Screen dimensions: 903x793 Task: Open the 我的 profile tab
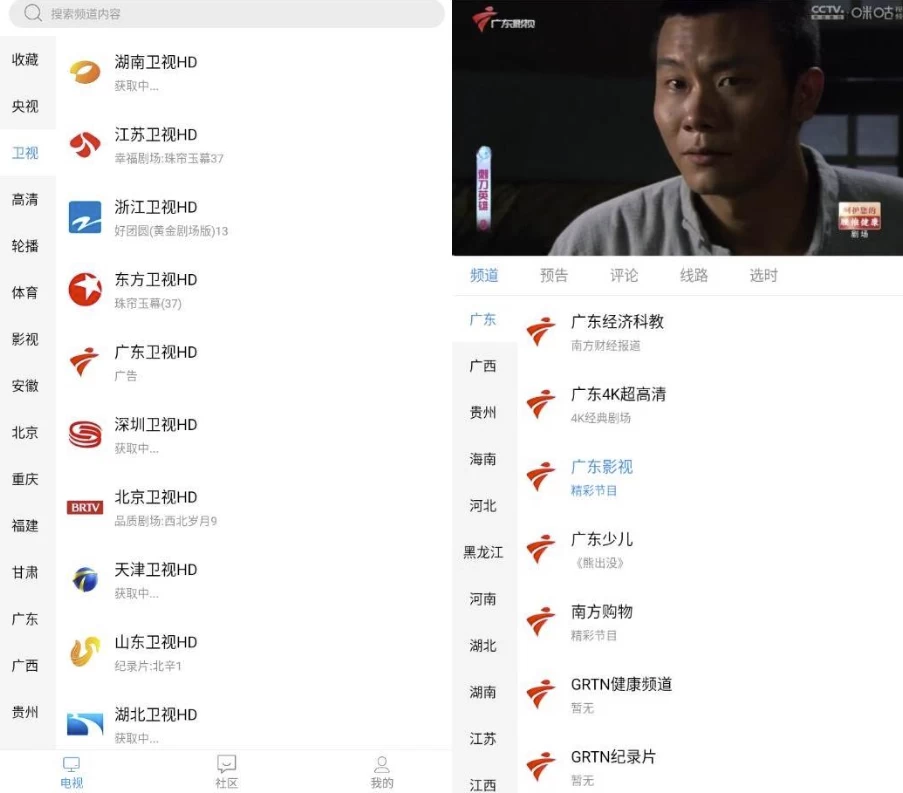pos(382,772)
